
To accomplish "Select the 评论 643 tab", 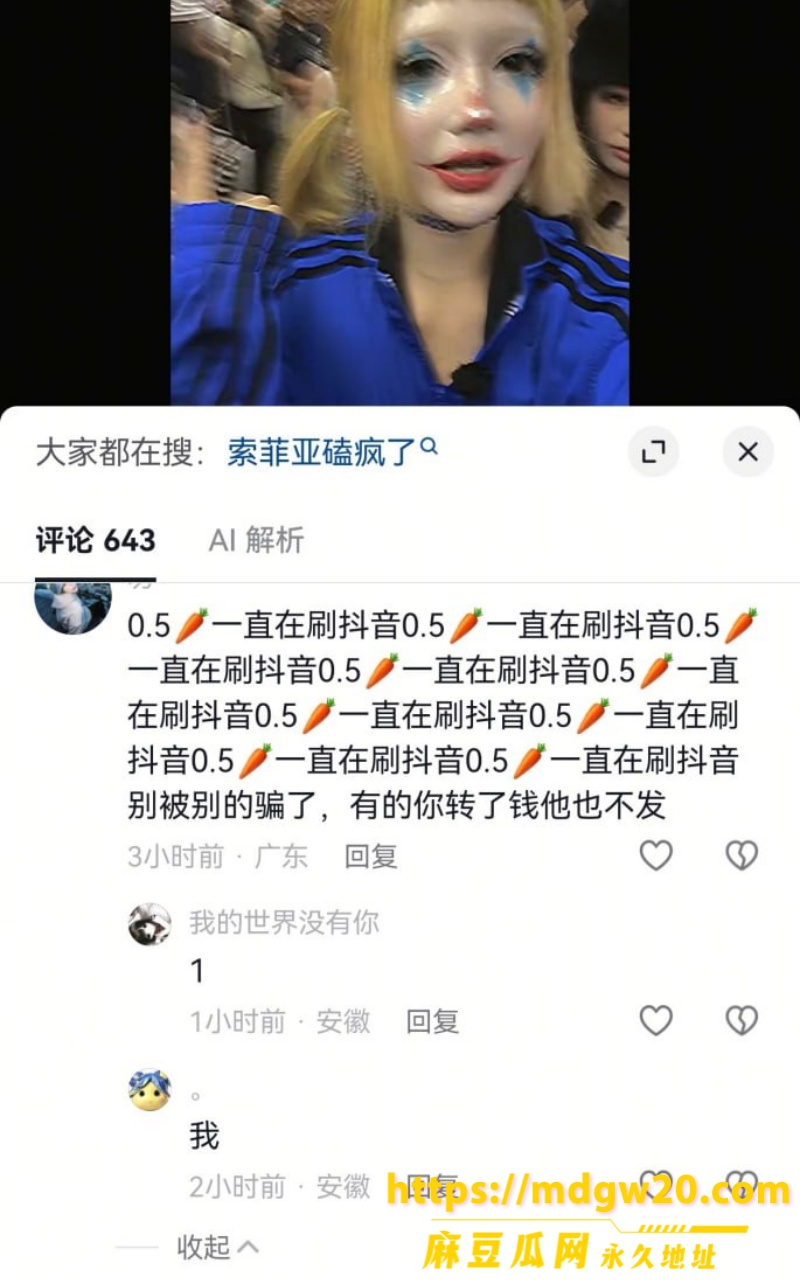I will point(96,541).
